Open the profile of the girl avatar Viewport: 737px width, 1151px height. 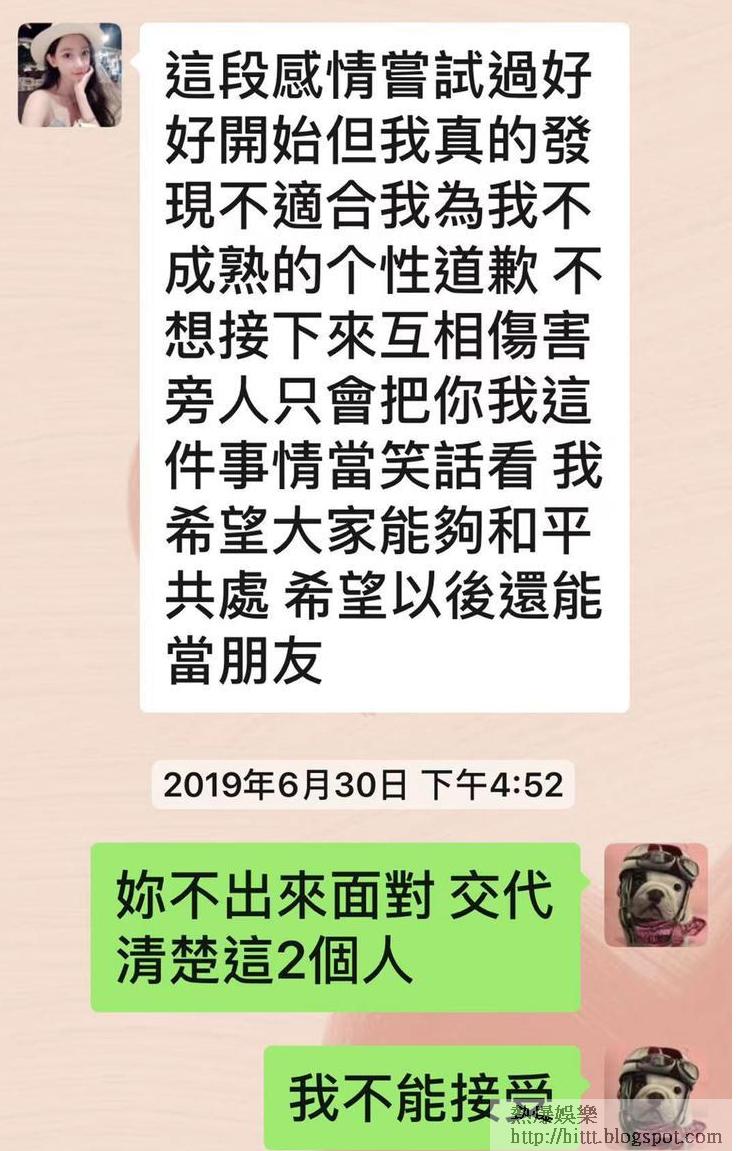point(69,74)
